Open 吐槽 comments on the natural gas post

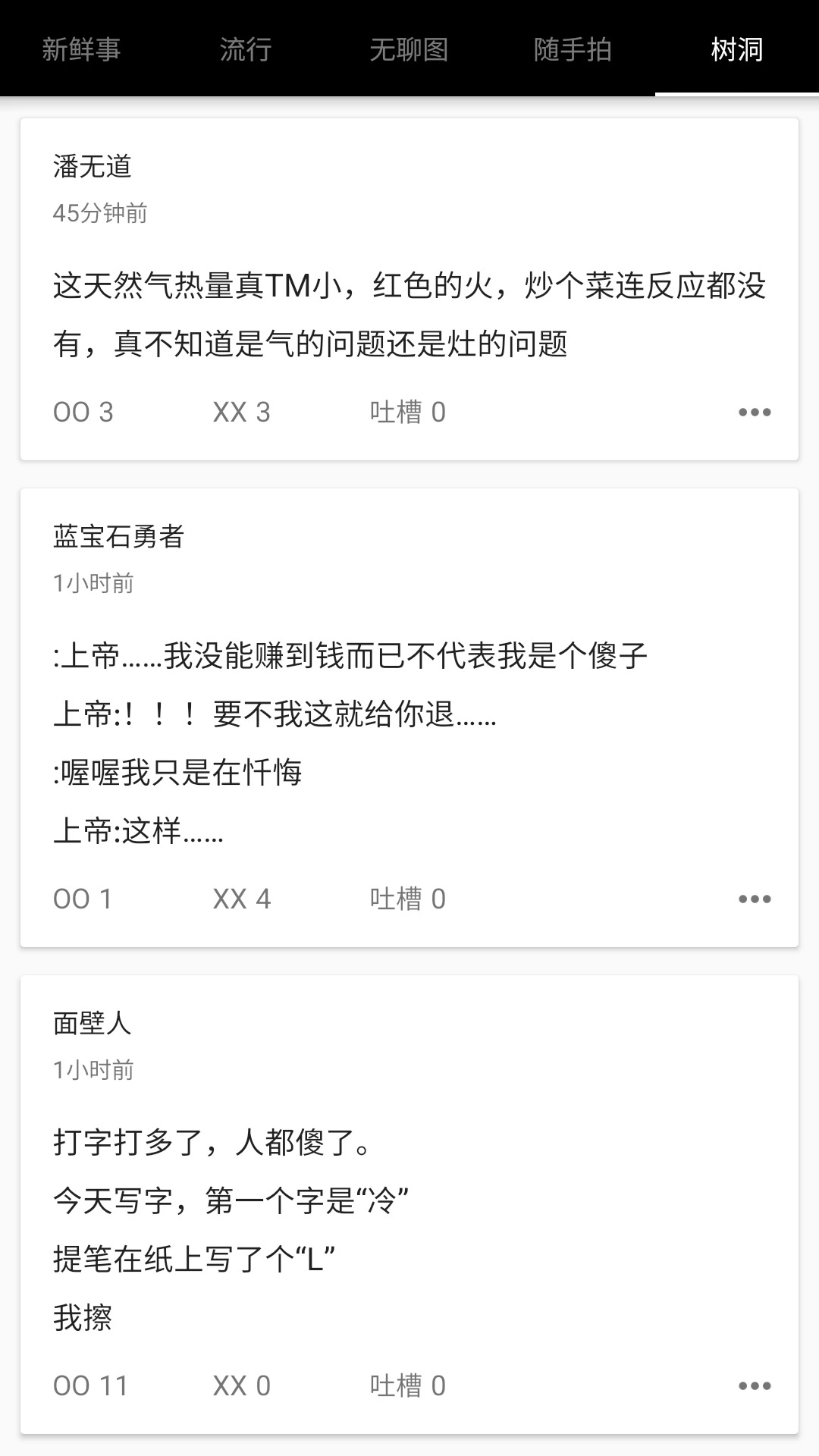click(406, 412)
